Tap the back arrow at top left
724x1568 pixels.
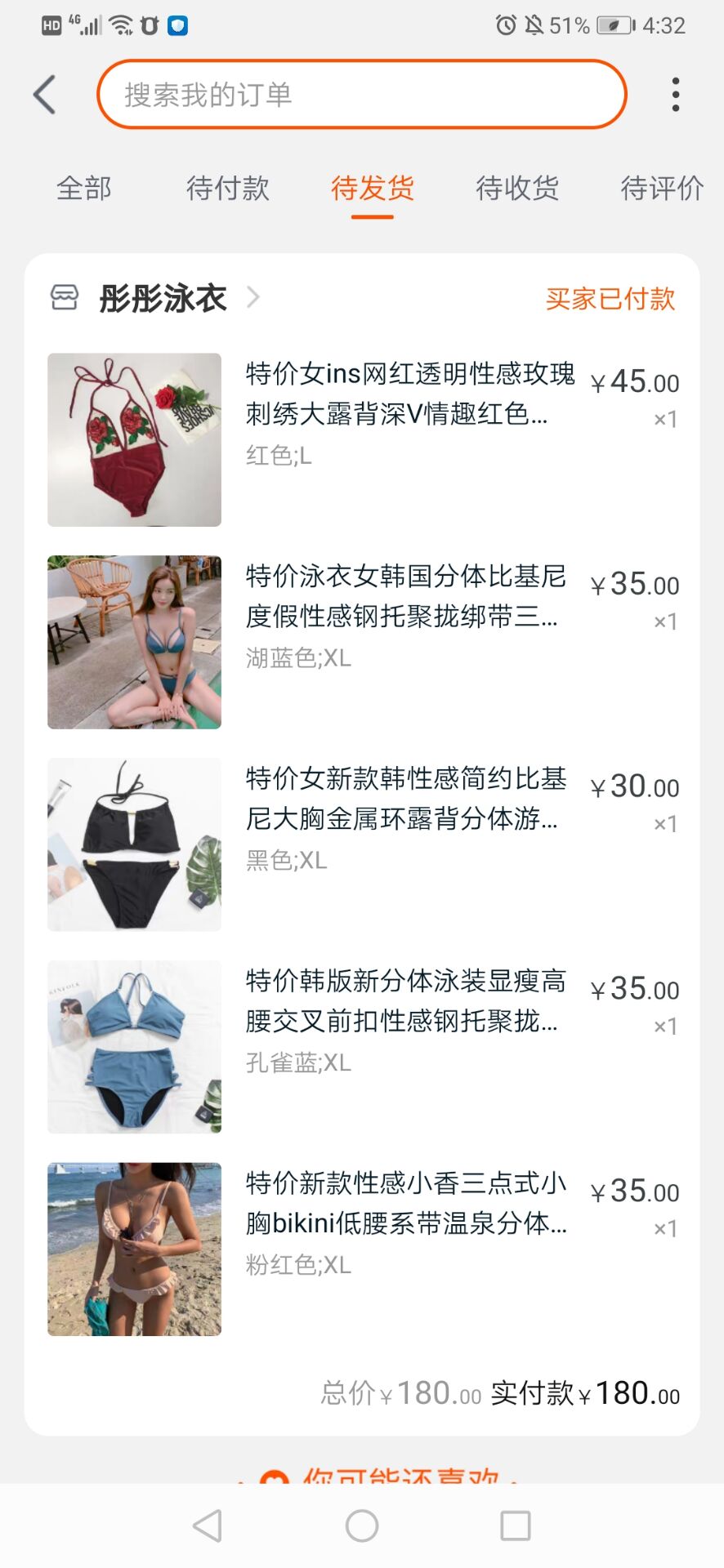(x=43, y=94)
